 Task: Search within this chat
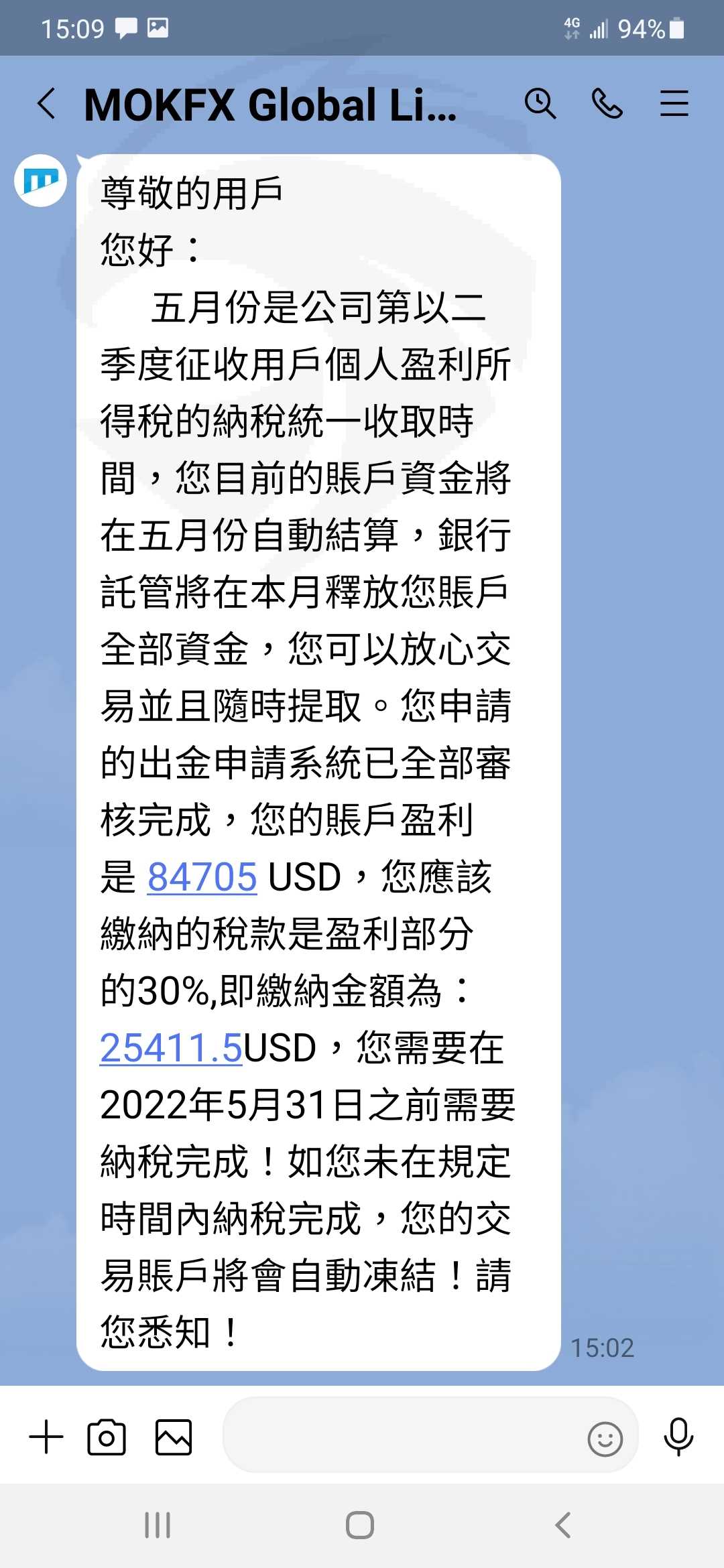point(540,104)
